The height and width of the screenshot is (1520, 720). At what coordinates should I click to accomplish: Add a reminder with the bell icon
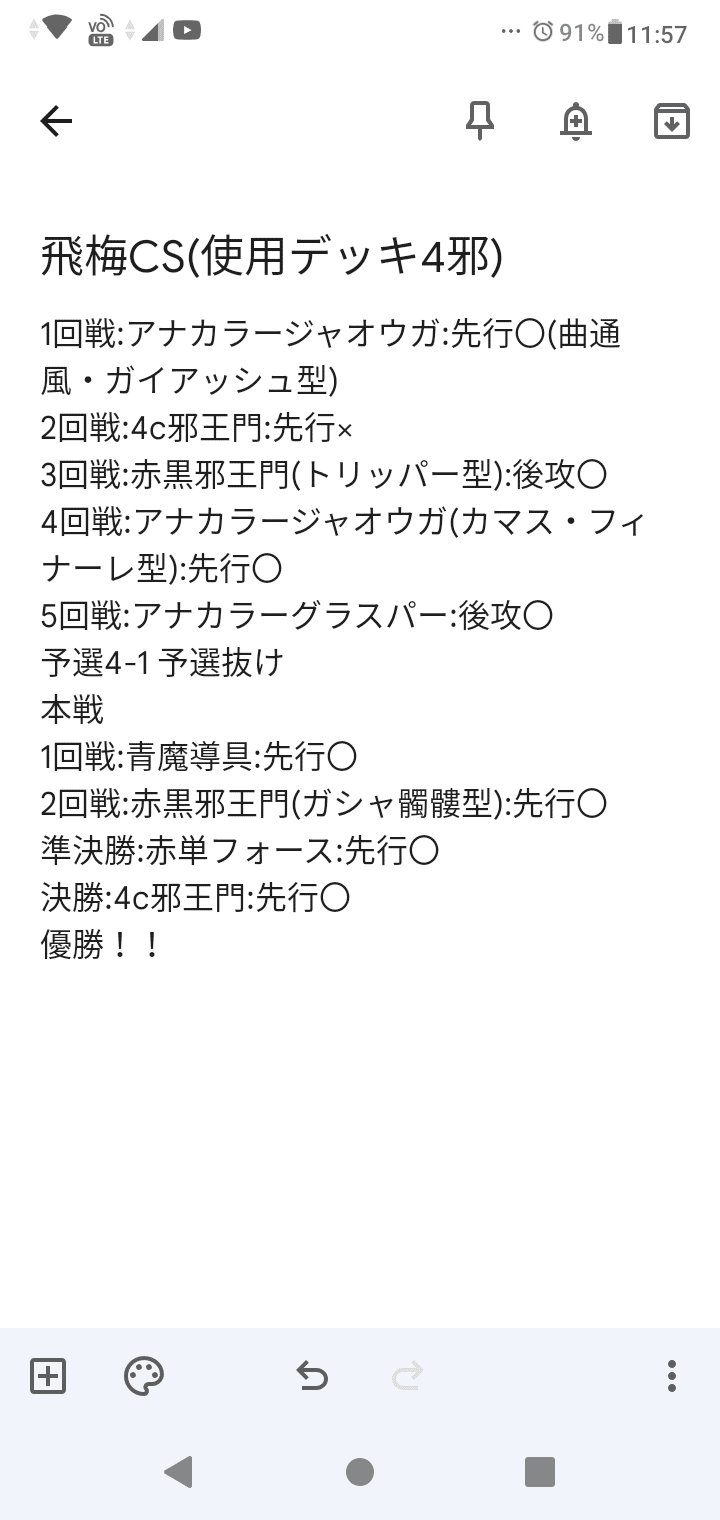(x=576, y=121)
